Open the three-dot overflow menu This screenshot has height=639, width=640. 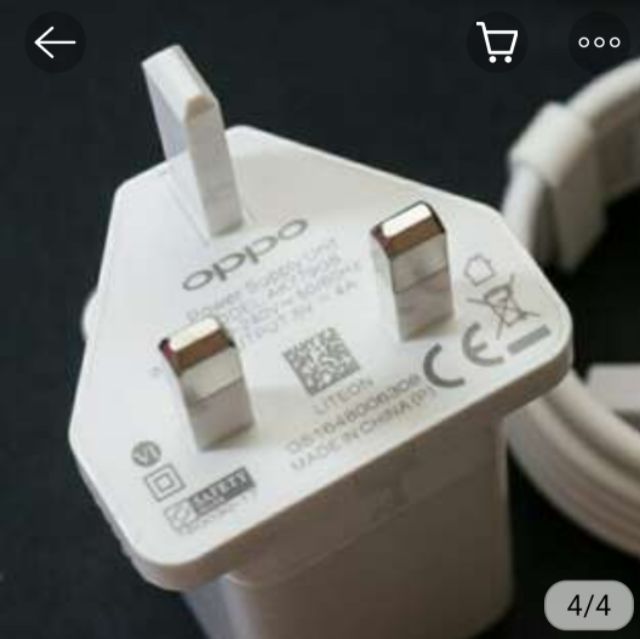(x=599, y=43)
